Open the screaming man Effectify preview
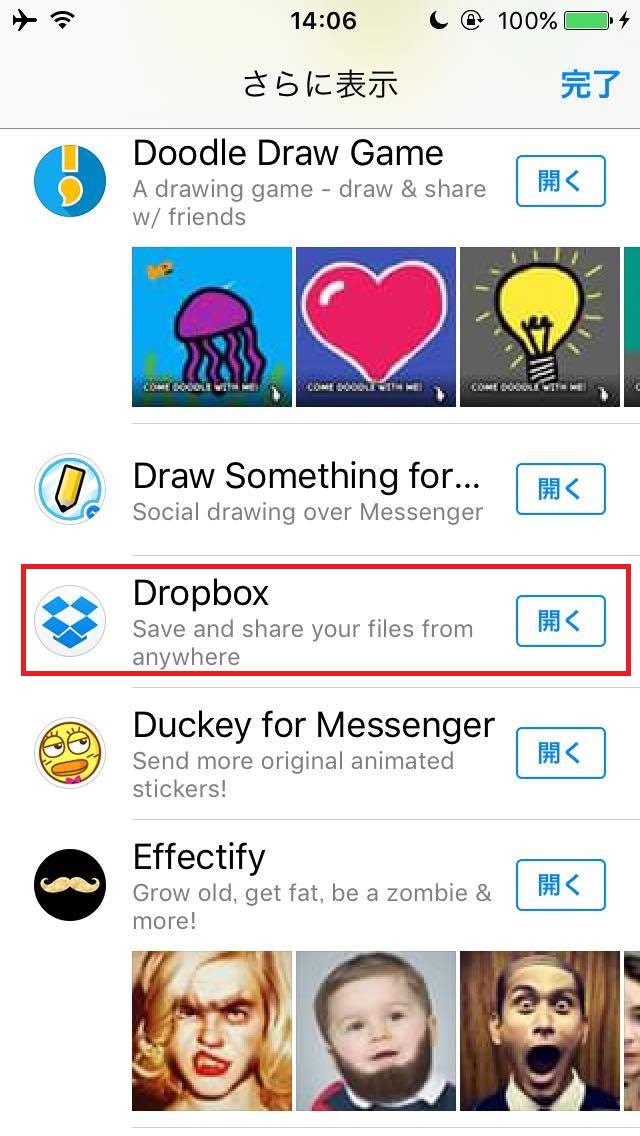The width and height of the screenshot is (640, 1136). click(x=540, y=1030)
